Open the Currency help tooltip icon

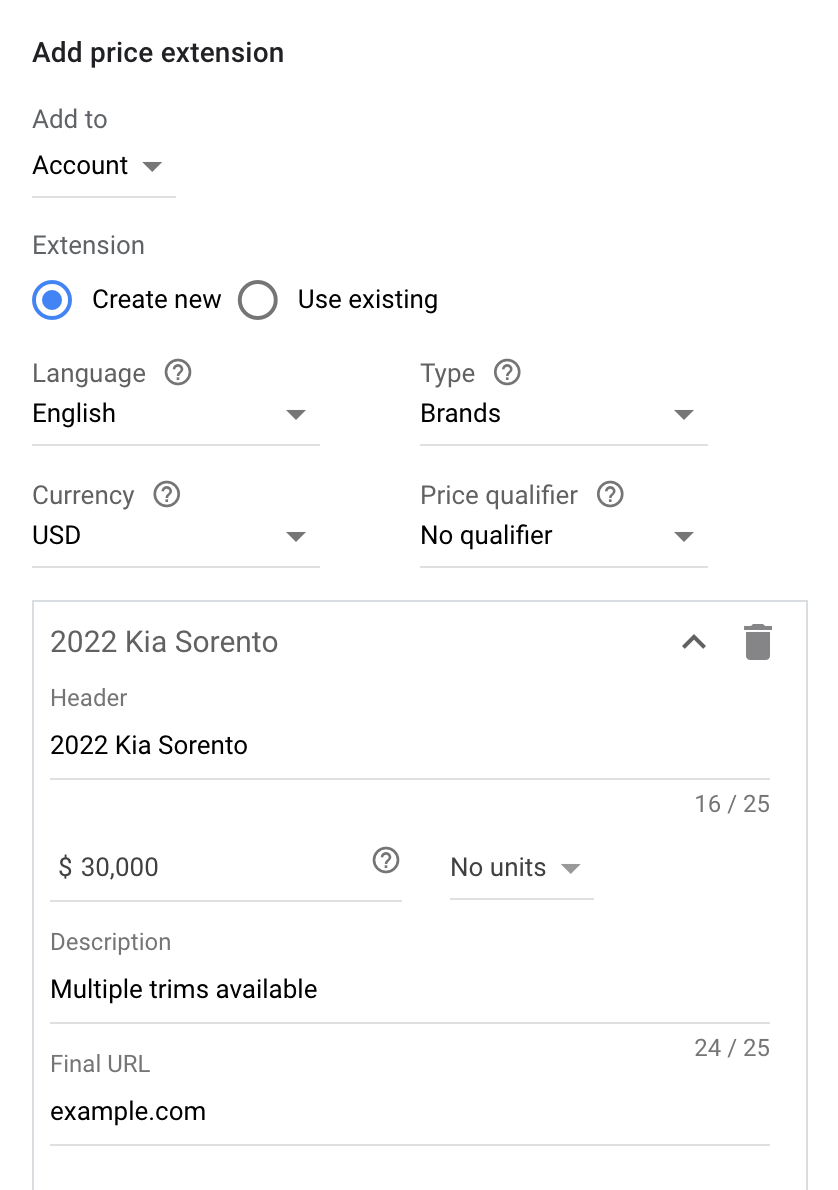167,495
